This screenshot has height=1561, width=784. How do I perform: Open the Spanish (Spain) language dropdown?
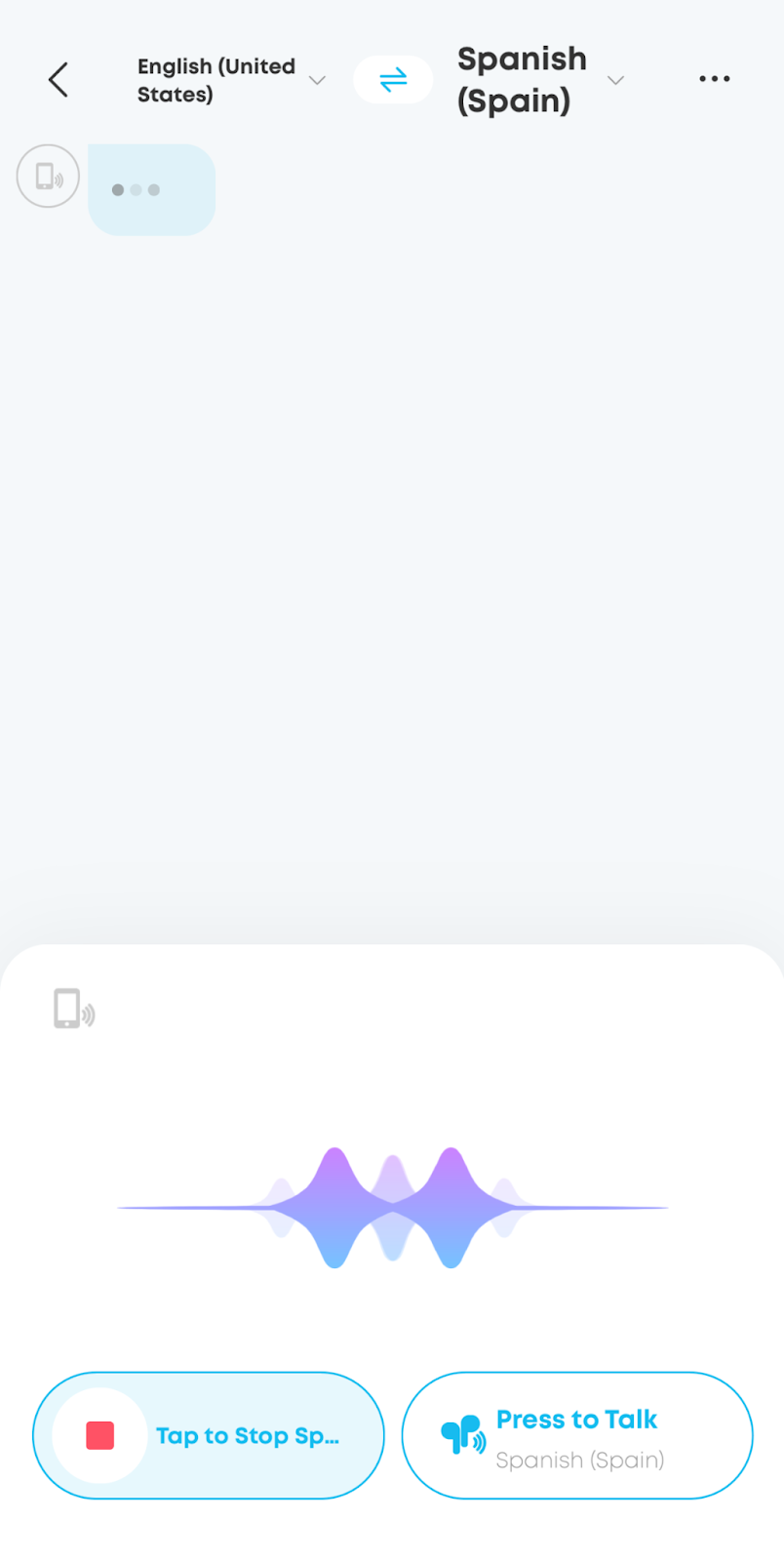[538, 80]
